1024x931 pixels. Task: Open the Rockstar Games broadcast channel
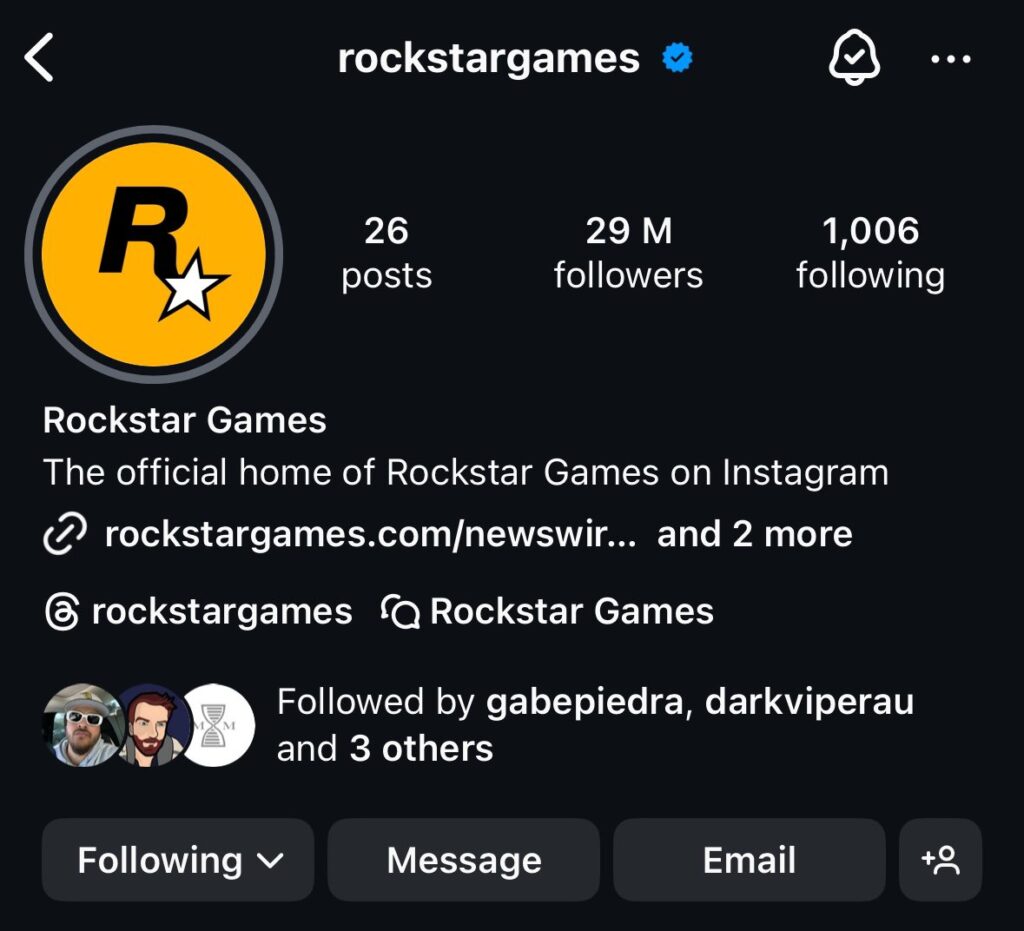548,612
